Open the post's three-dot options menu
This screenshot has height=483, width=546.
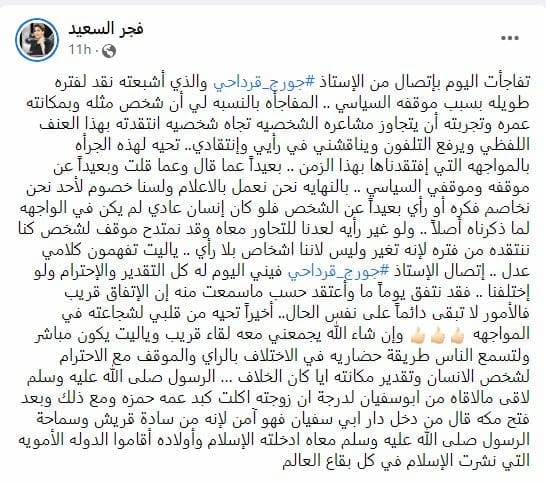click(x=510, y=38)
